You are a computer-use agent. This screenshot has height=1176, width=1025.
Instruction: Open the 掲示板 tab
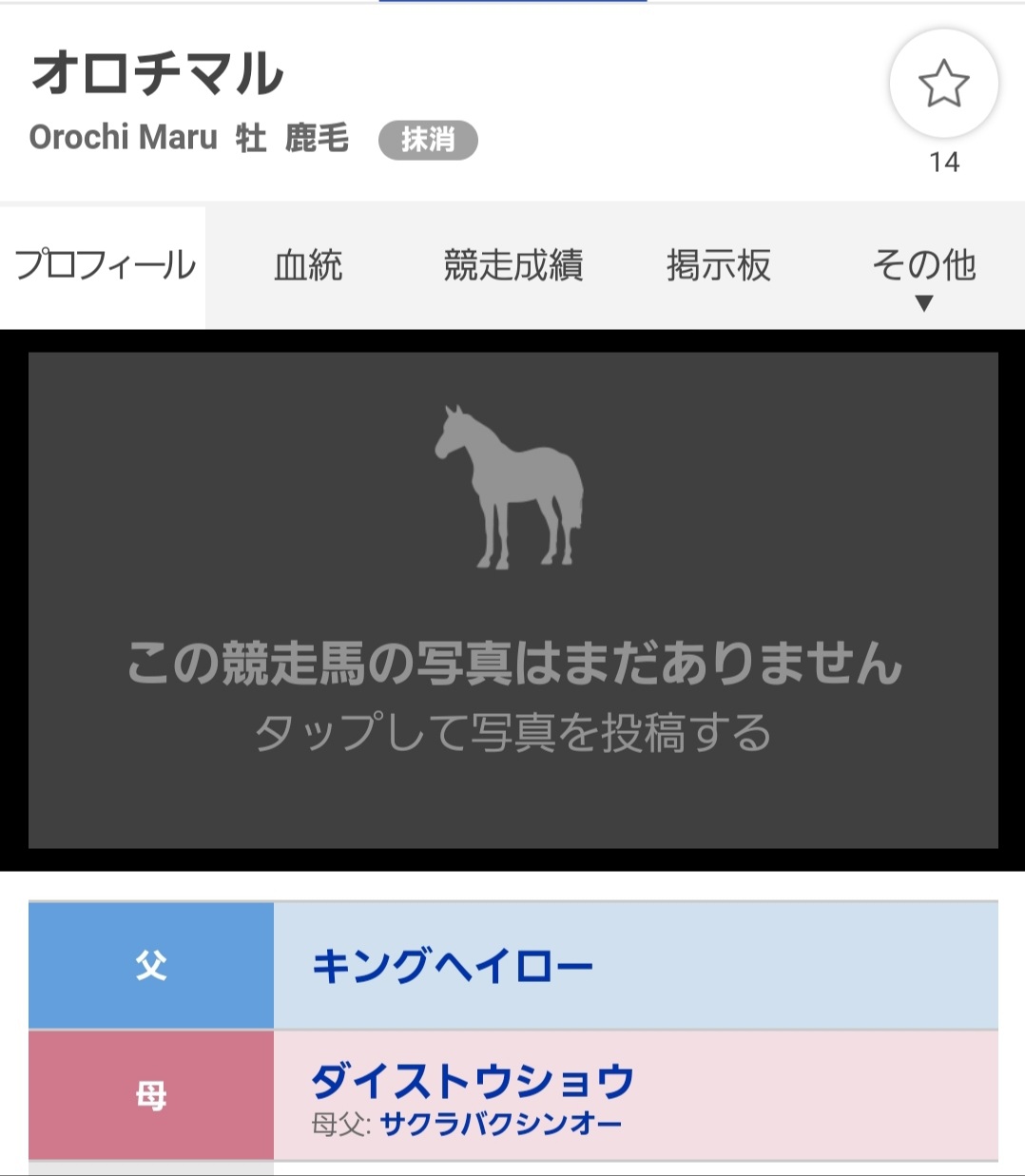718,266
